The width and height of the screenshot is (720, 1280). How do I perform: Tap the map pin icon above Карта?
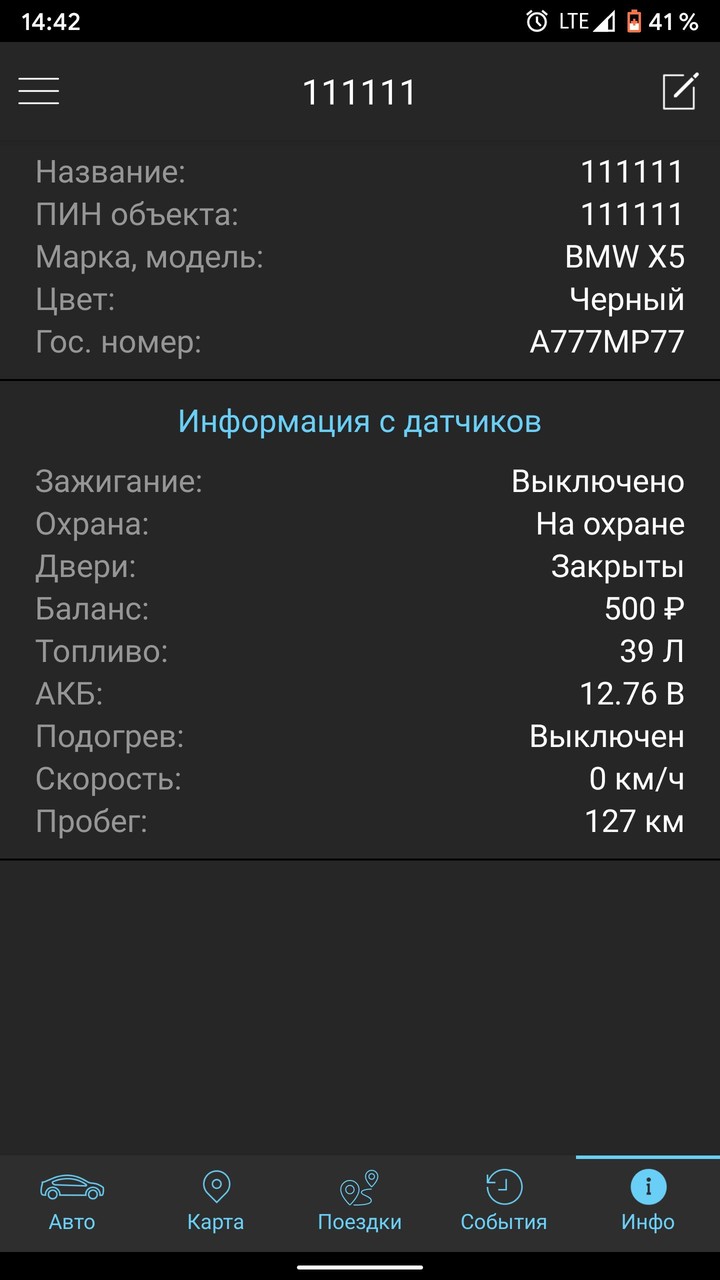coord(216,1188)
